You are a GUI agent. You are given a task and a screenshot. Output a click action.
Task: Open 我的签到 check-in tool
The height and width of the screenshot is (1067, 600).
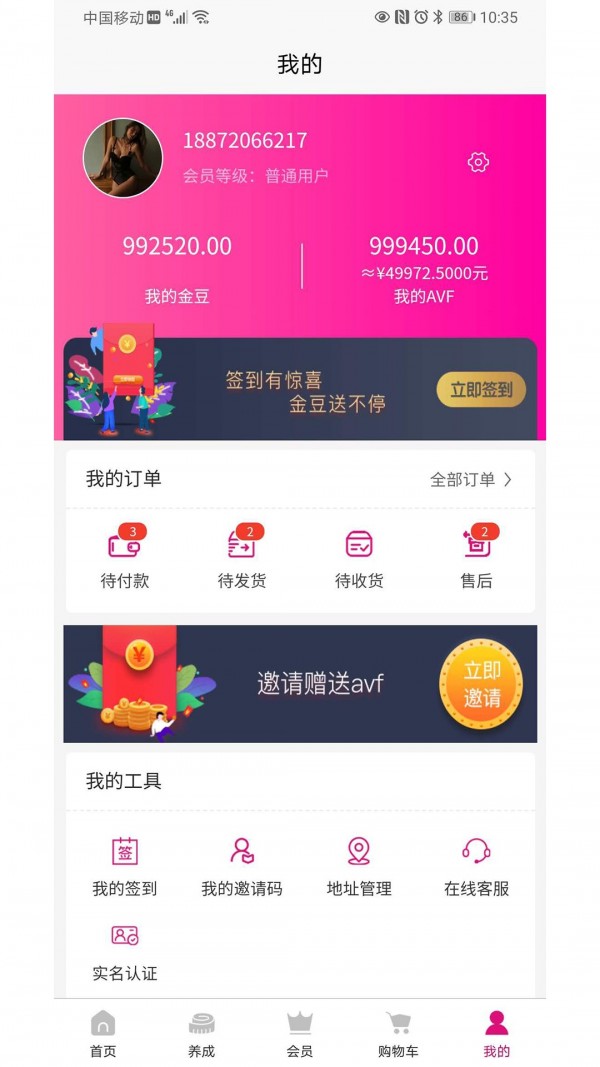tap(125, 867)
